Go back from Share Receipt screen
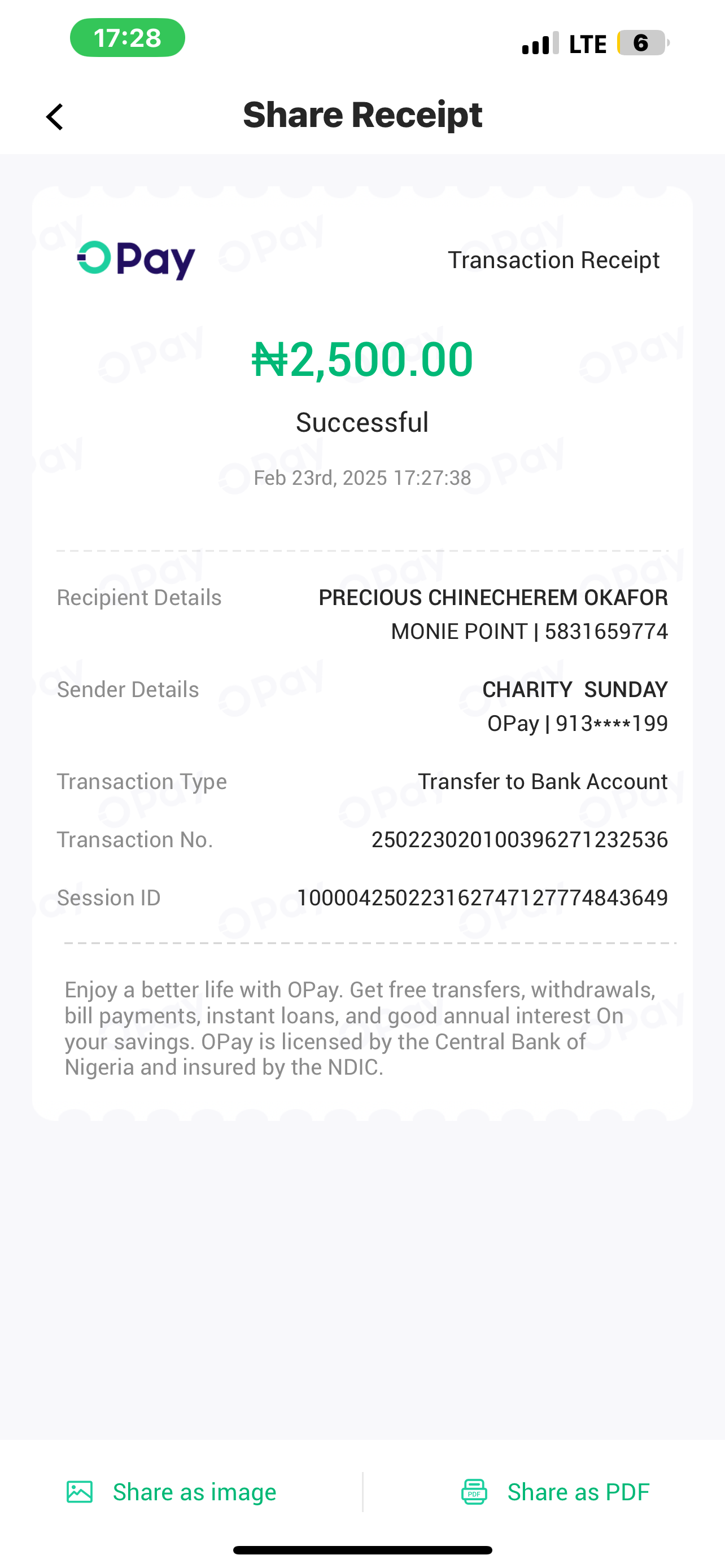The image size is (725, 1568). [55, 117]
